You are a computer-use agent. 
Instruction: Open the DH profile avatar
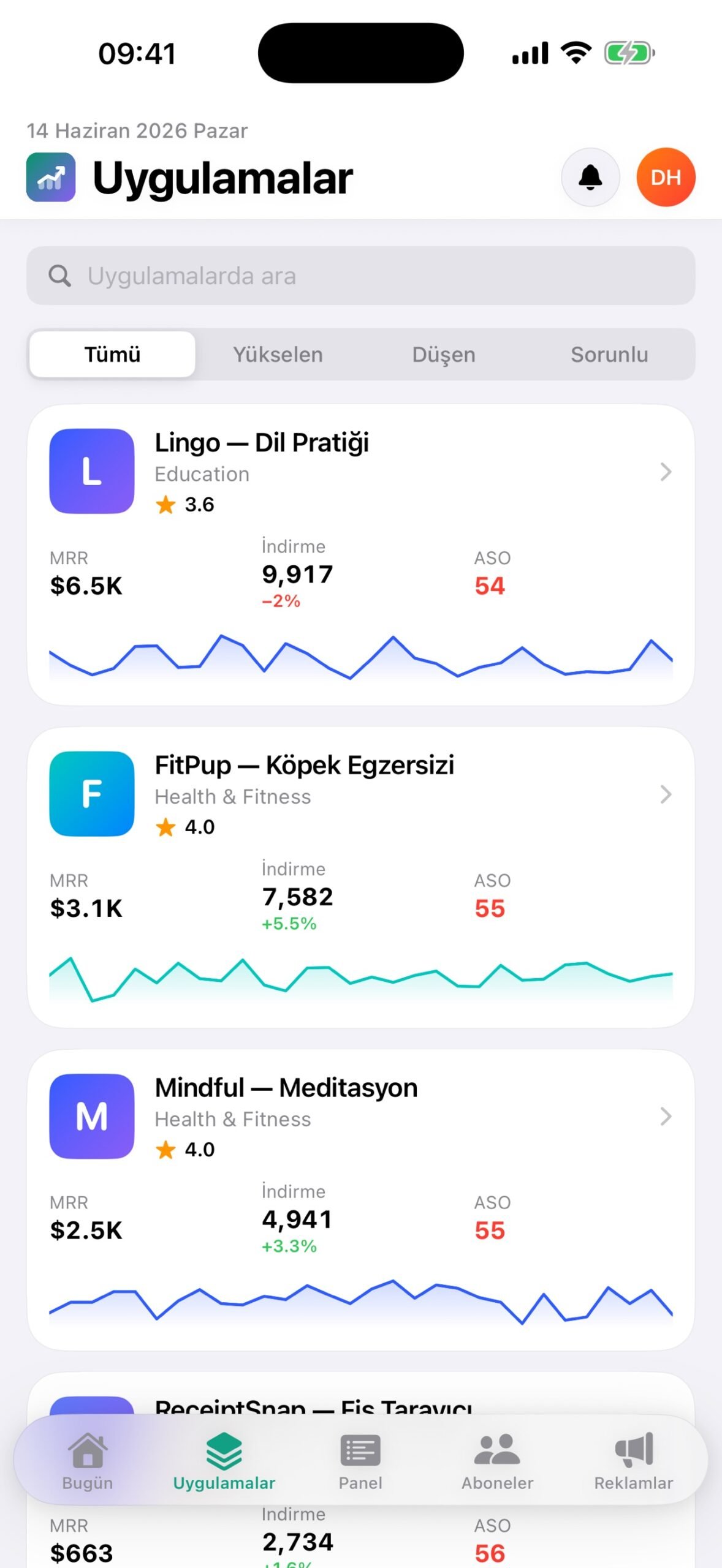pyautogui.click(x=666, y=178)
